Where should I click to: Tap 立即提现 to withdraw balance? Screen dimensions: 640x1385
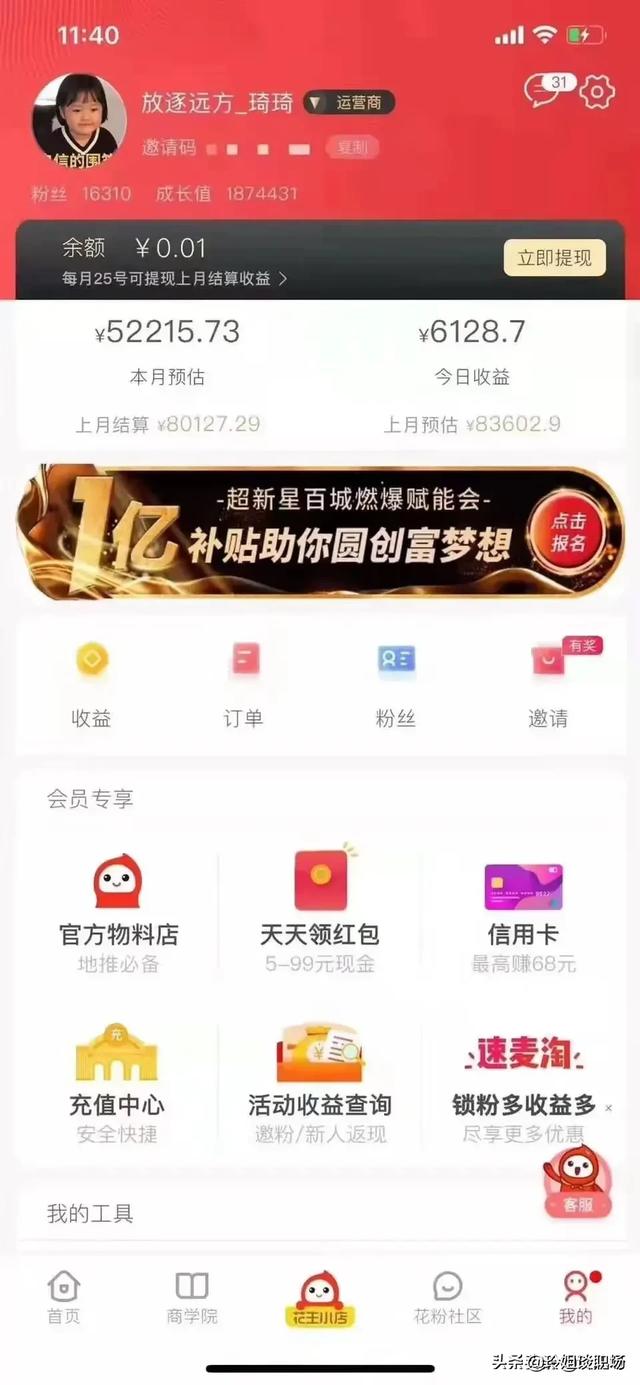click(x=554, y=258)
